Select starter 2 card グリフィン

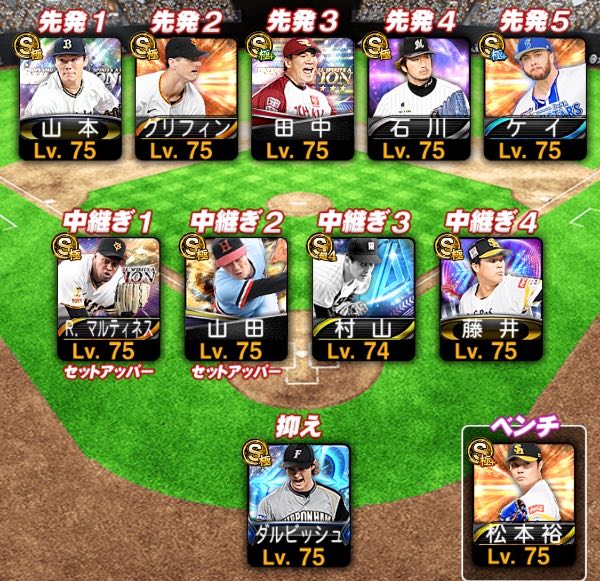186,98
